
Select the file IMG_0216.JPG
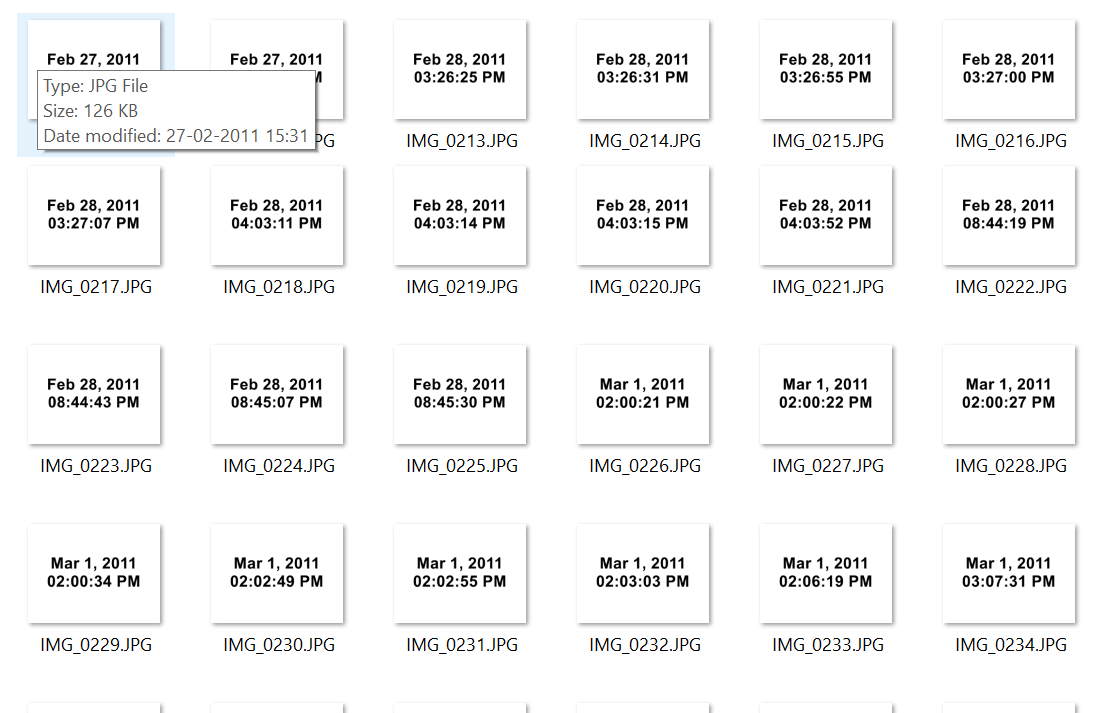[1009, 70]
